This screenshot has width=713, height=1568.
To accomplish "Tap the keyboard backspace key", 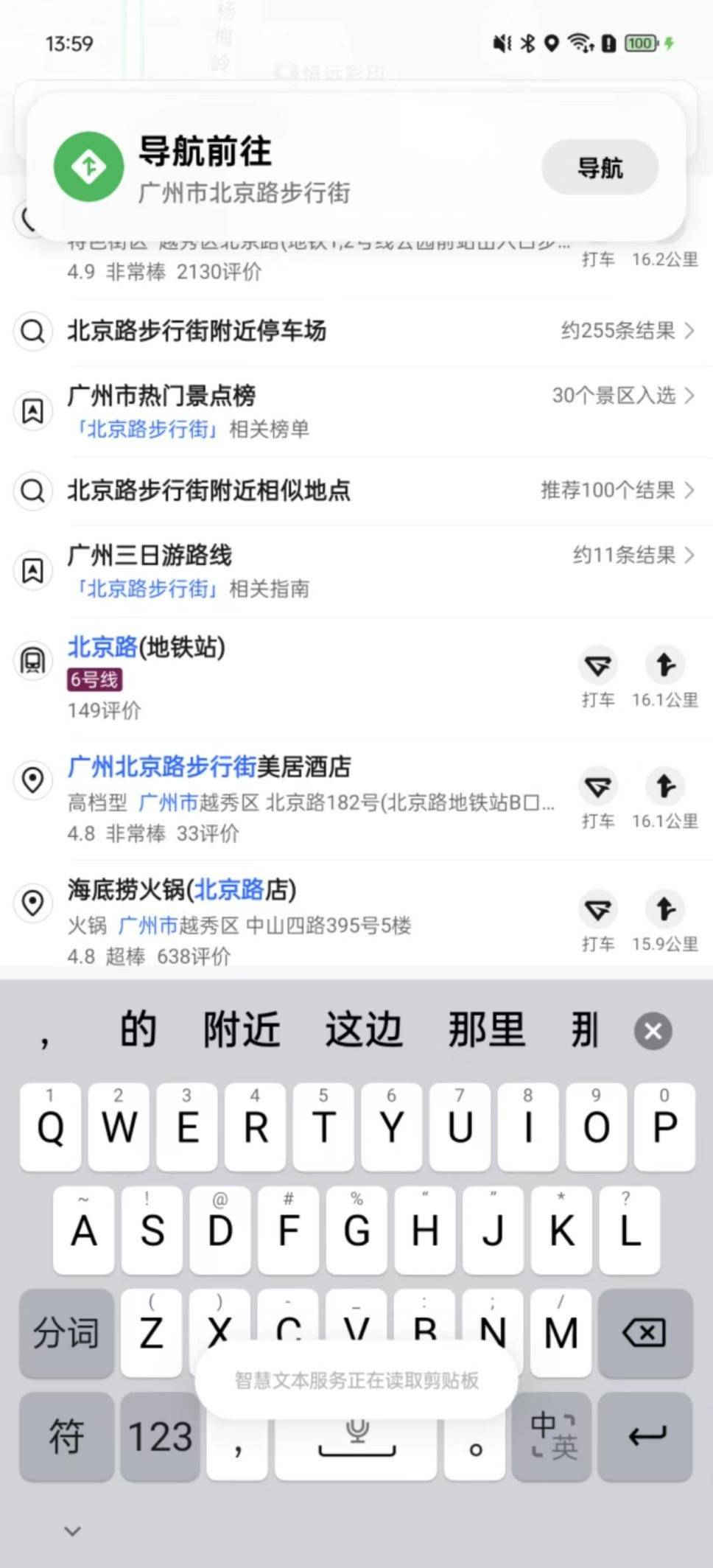I will coord(644,1333).
